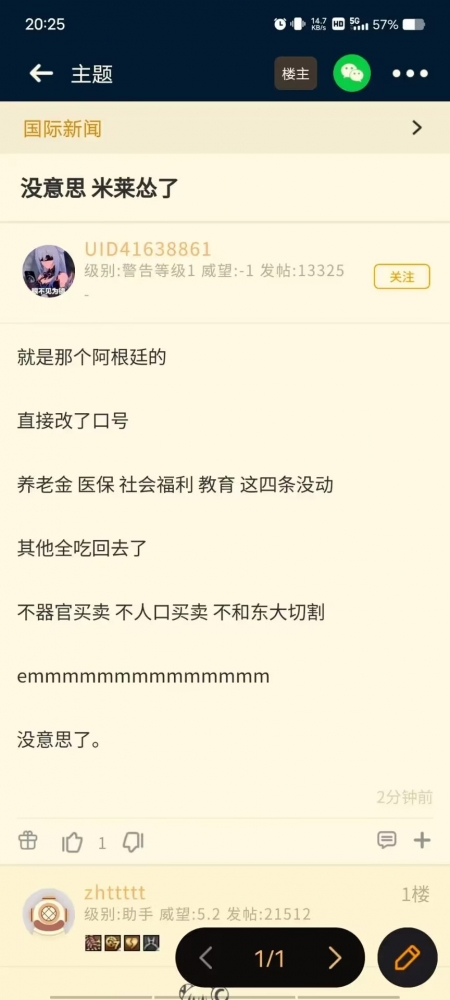The image size is (450, 1000).
Task: Dislike the main post with thumbs down
Action: [x=133, y=842]
